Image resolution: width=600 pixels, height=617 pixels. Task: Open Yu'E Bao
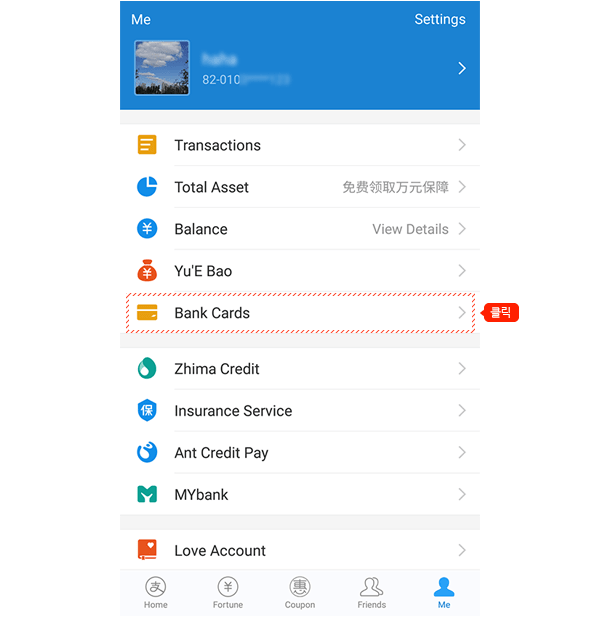[300, 271]
